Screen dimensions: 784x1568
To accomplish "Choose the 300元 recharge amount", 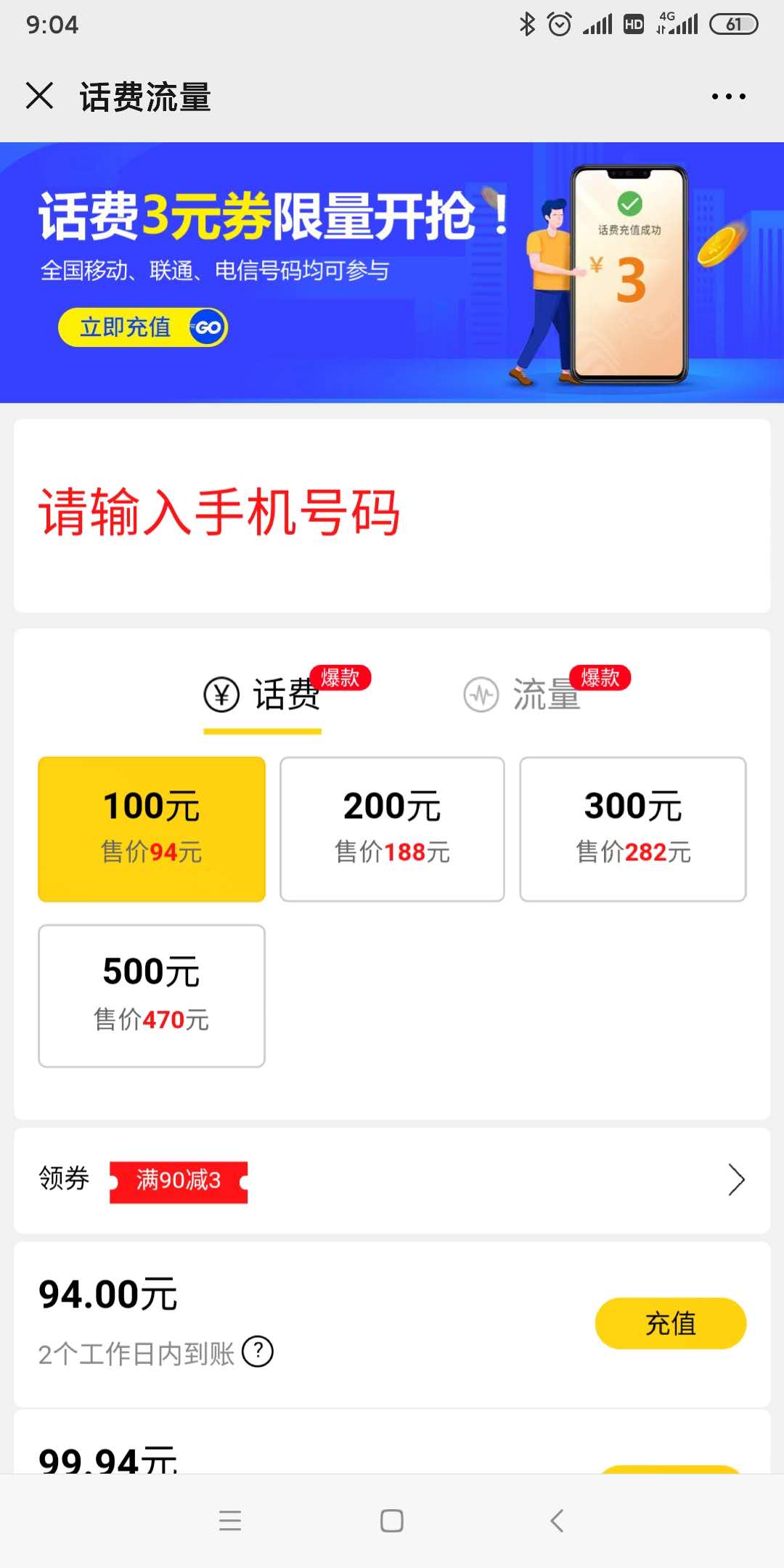I will [x=633, y=829].
